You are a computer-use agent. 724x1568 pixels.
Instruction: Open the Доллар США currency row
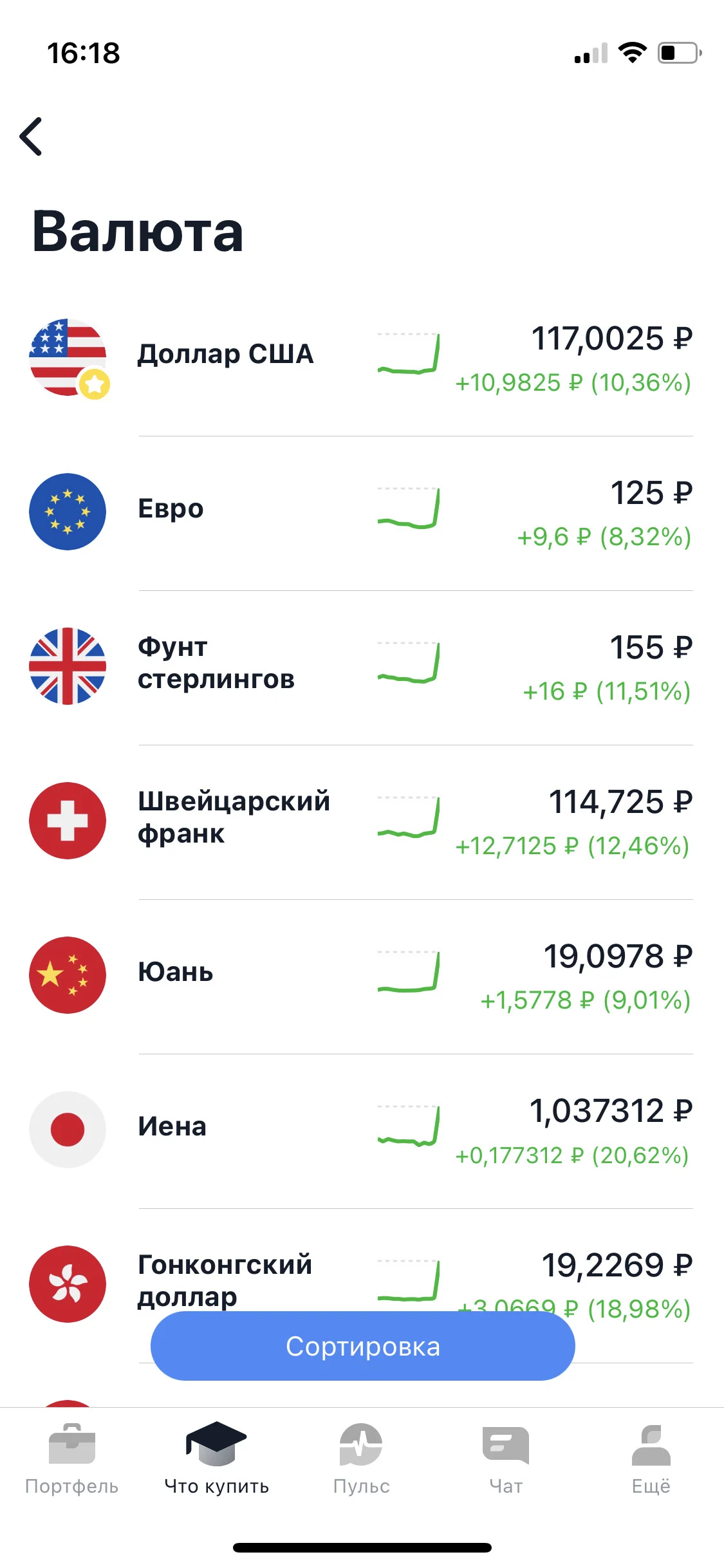click(x=362, y=359)
